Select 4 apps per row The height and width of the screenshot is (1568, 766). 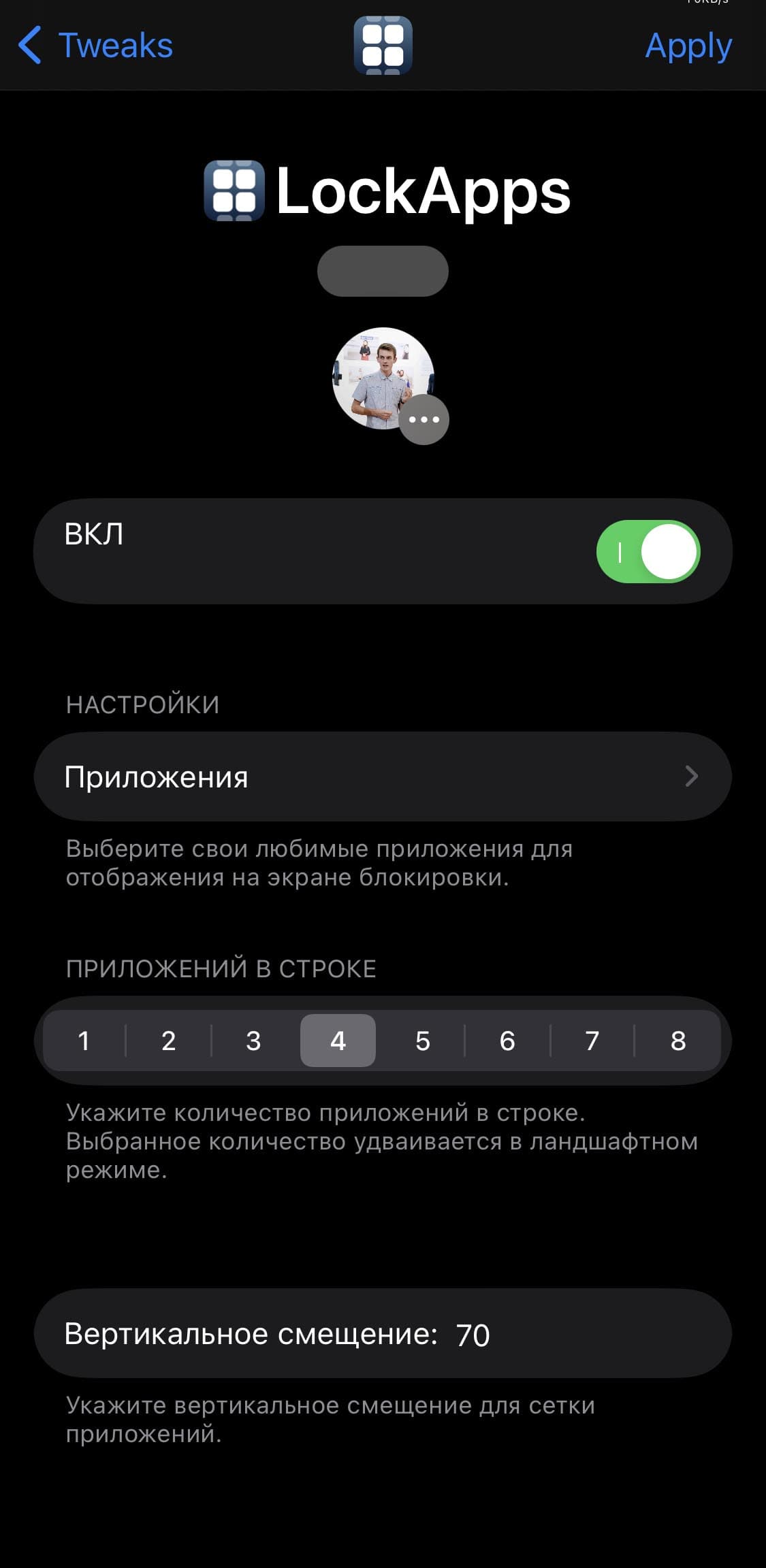(338, 1041)
